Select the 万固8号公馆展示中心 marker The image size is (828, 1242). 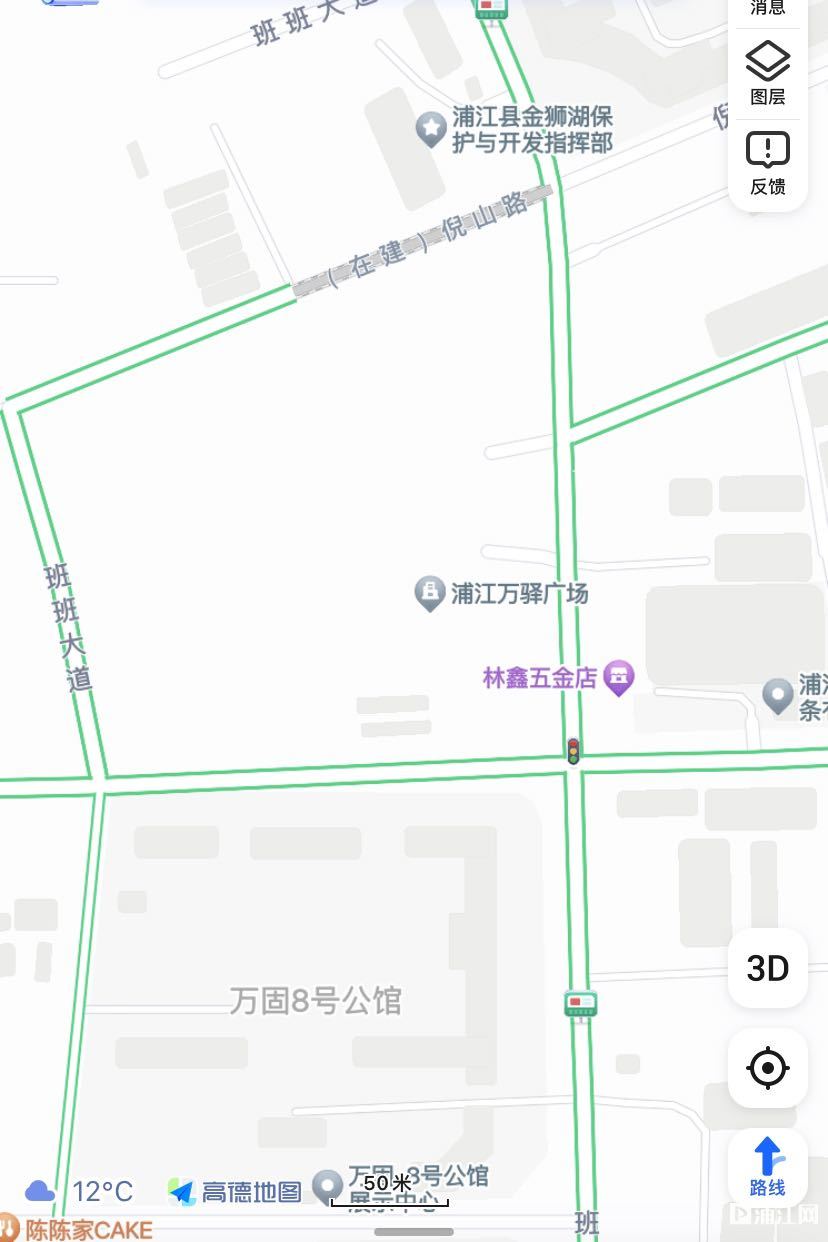pyautogui.click(x=328, y=1186)
